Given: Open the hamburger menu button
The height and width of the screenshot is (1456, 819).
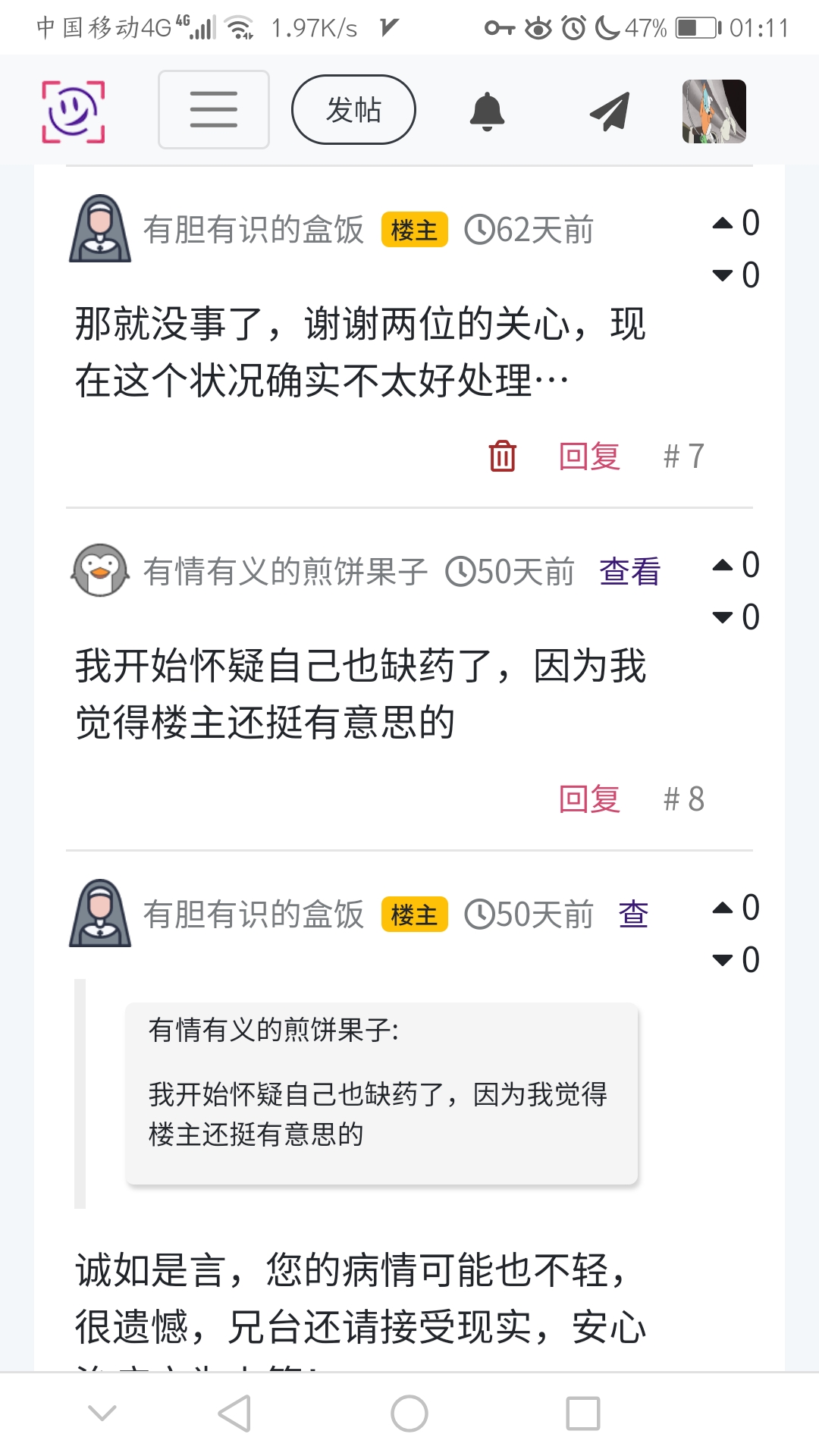Looking at the screenshot, I should coord(213,109).
